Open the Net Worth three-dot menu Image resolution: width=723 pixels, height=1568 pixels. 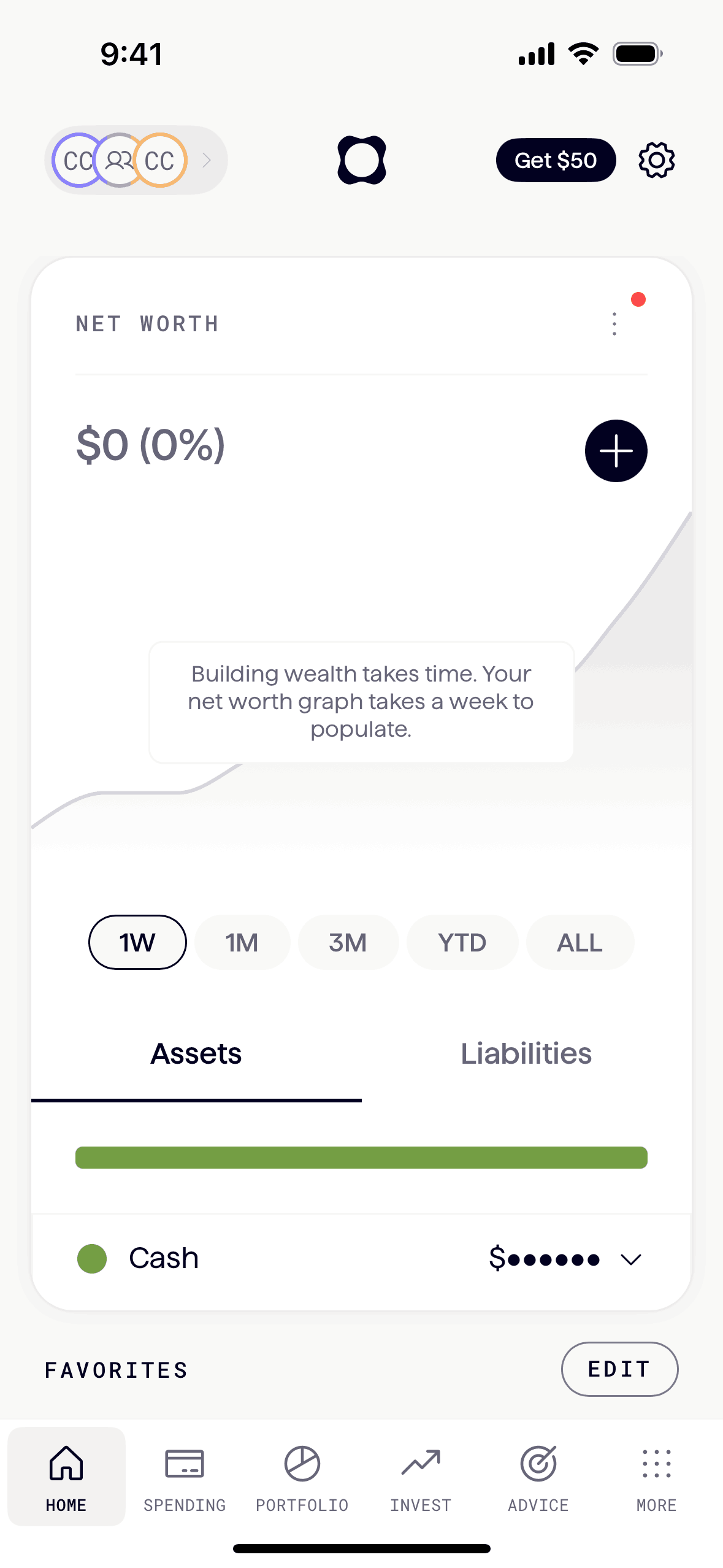tap(614, 324)
